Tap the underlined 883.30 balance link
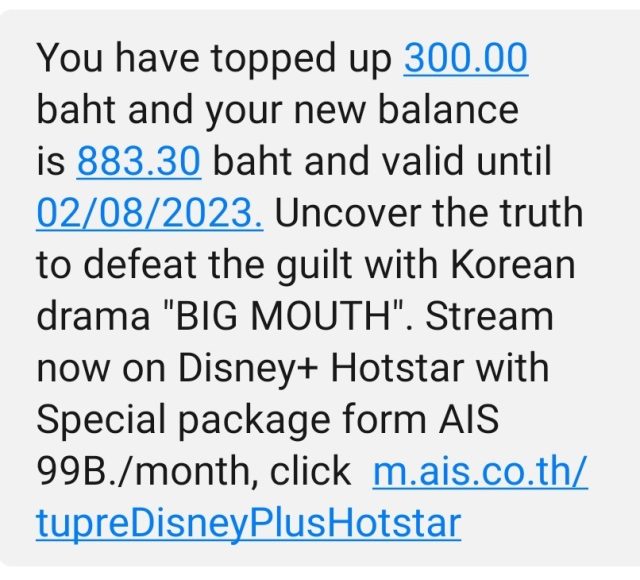Screen dimensions: 640x580 click(139, 162)
